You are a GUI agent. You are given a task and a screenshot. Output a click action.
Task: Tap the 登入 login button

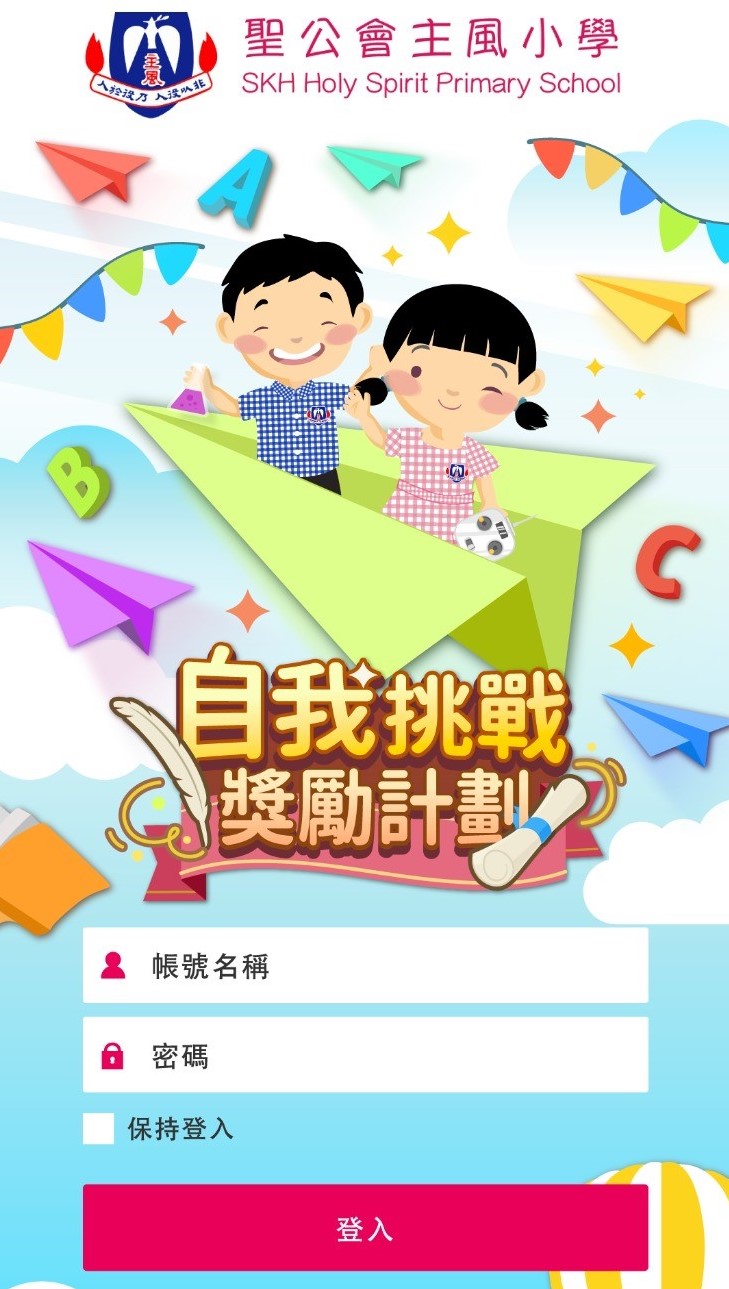point(365,1228)
